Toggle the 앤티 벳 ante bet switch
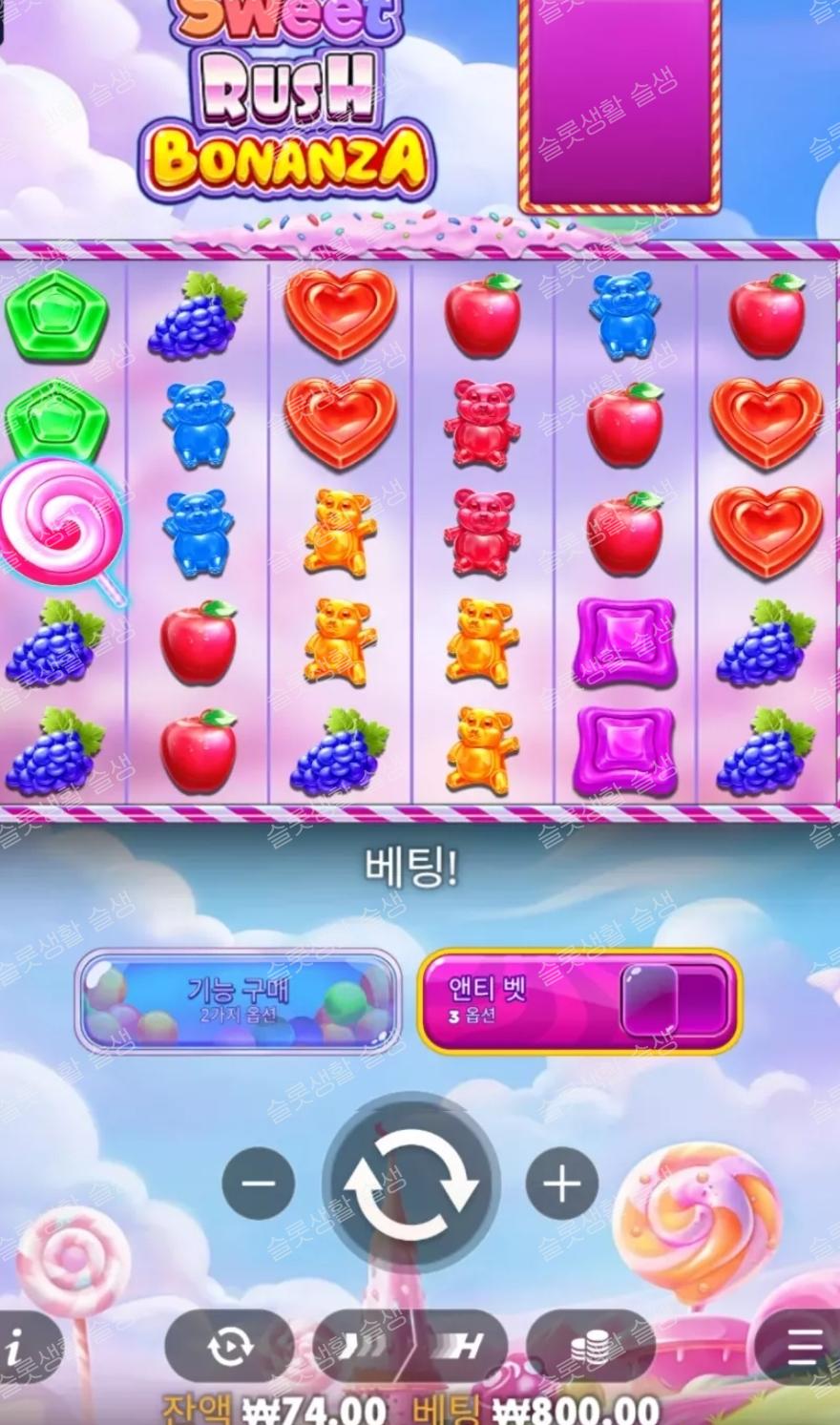 click(674, 1000)
